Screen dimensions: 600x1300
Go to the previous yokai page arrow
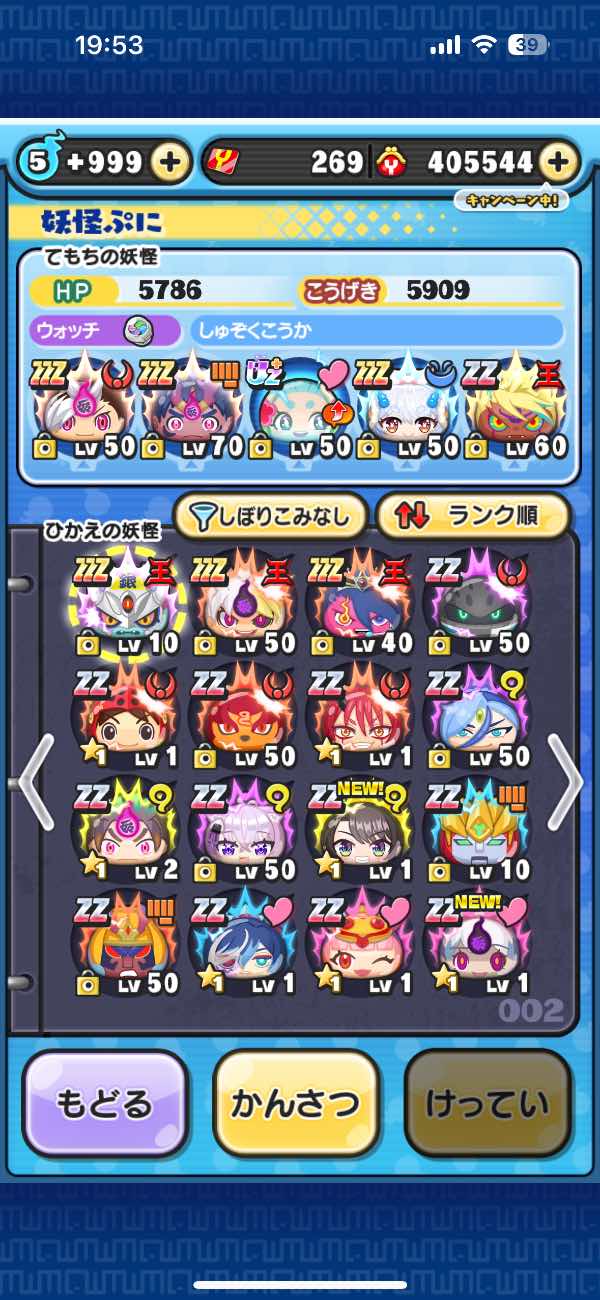coord(36,778)
